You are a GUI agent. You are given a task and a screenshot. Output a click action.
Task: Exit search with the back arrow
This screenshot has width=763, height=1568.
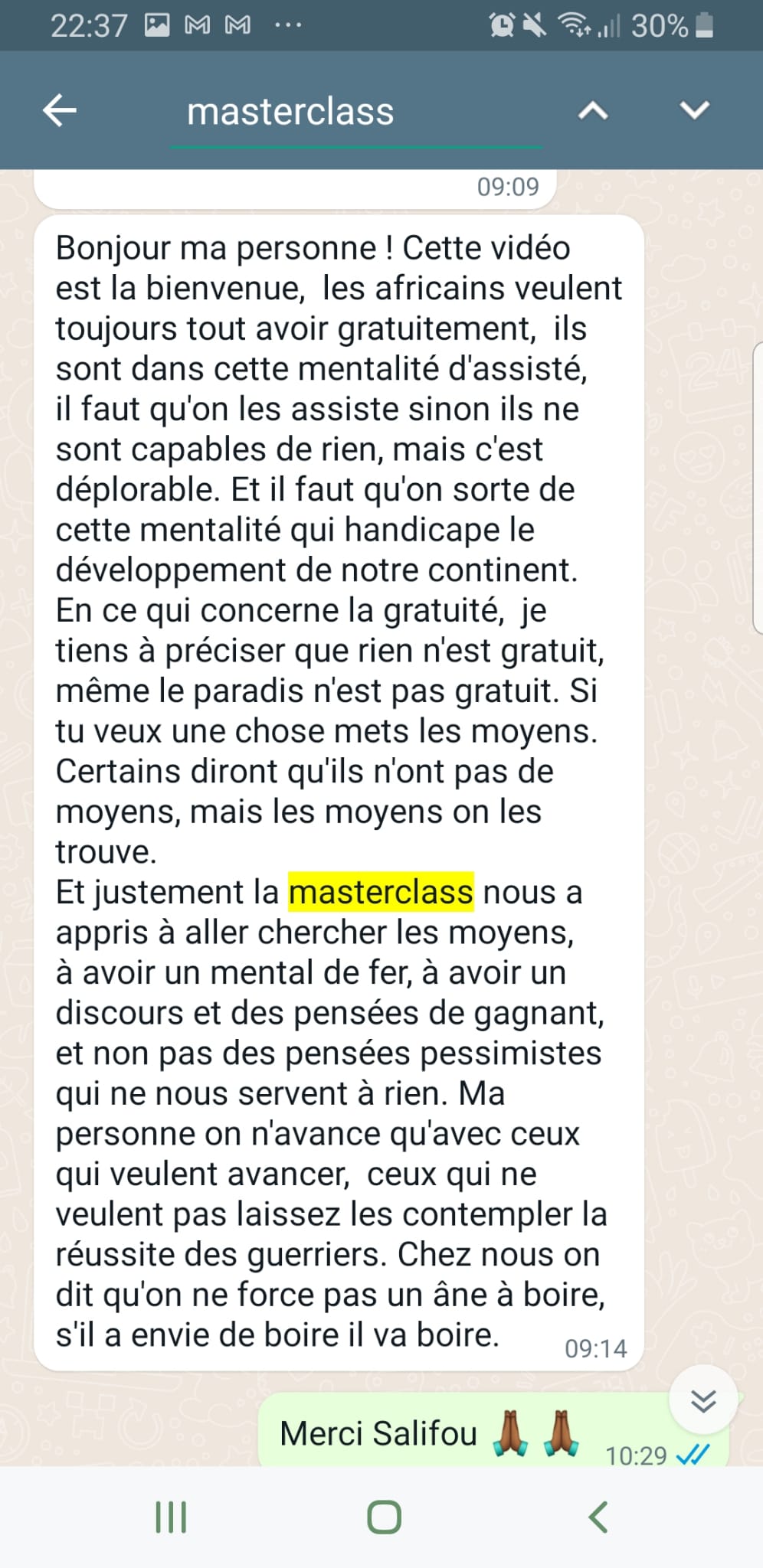(x=60, y=111)
